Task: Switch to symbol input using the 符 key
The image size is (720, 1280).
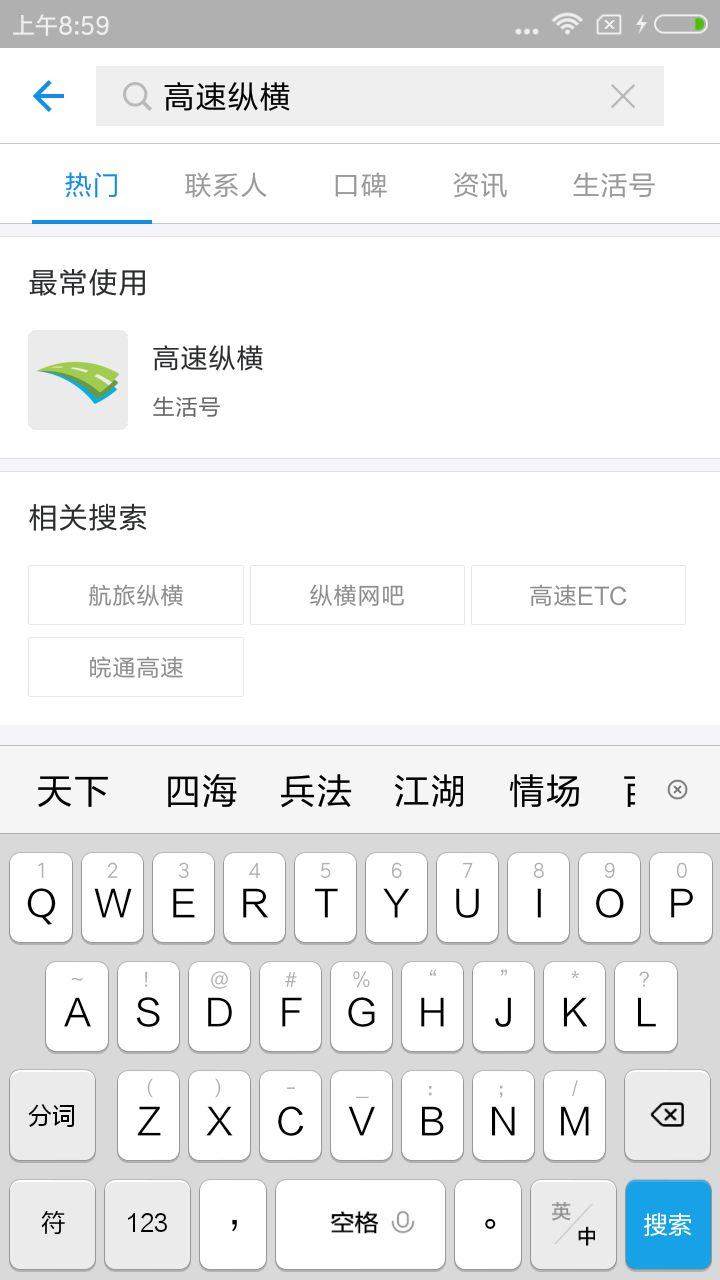Action: click(x=52, y=1224)
